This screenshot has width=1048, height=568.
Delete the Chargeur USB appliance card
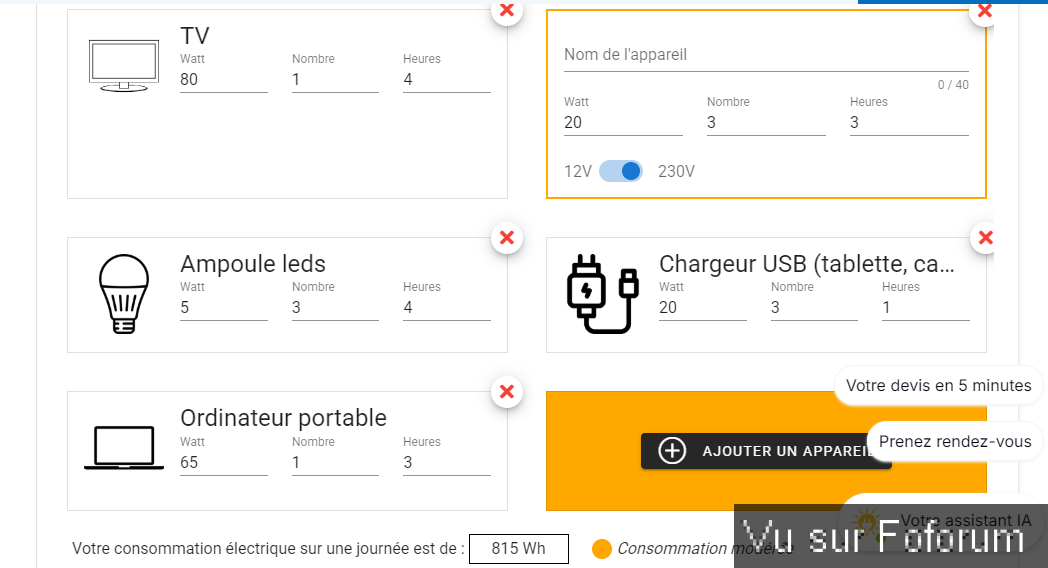[985, 238]
